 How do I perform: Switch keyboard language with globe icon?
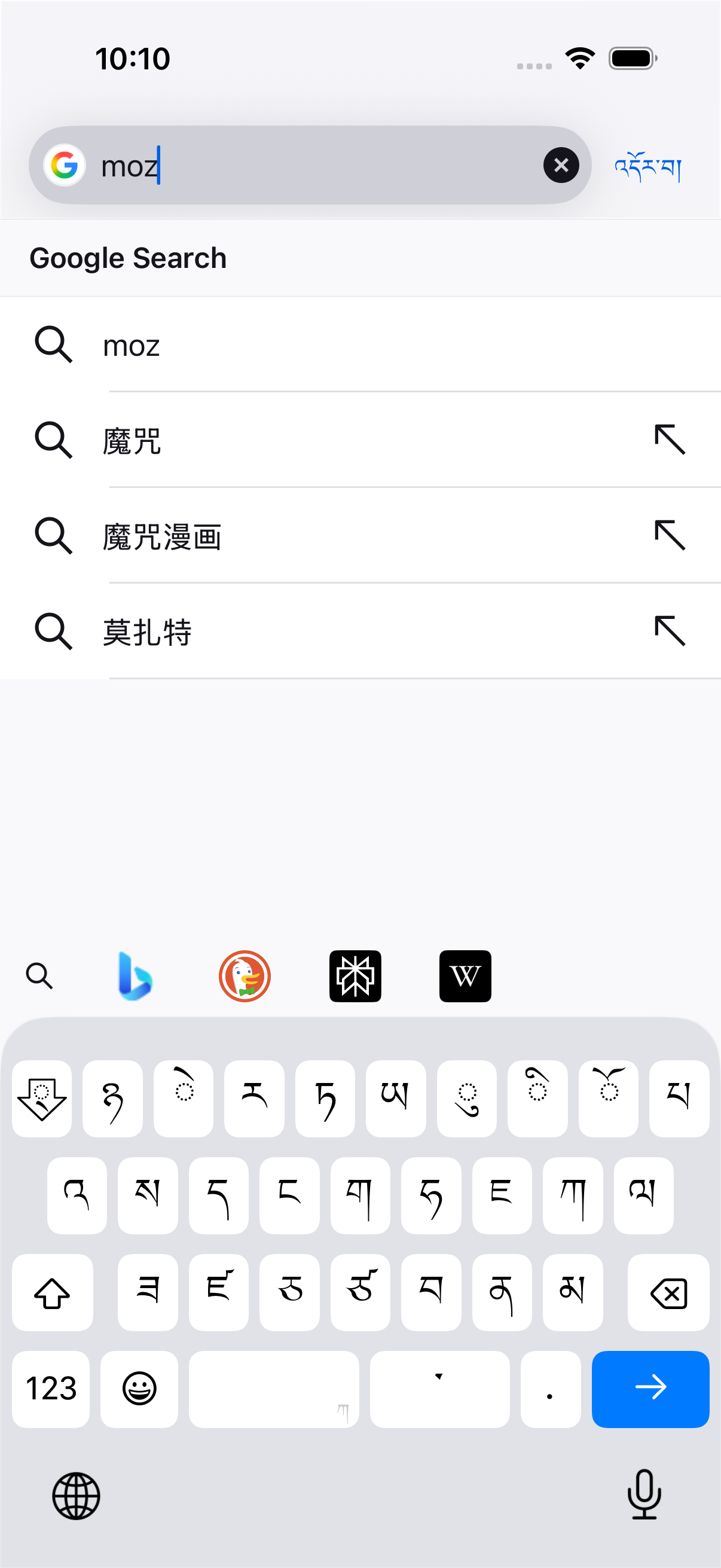tap(76, 1496)
